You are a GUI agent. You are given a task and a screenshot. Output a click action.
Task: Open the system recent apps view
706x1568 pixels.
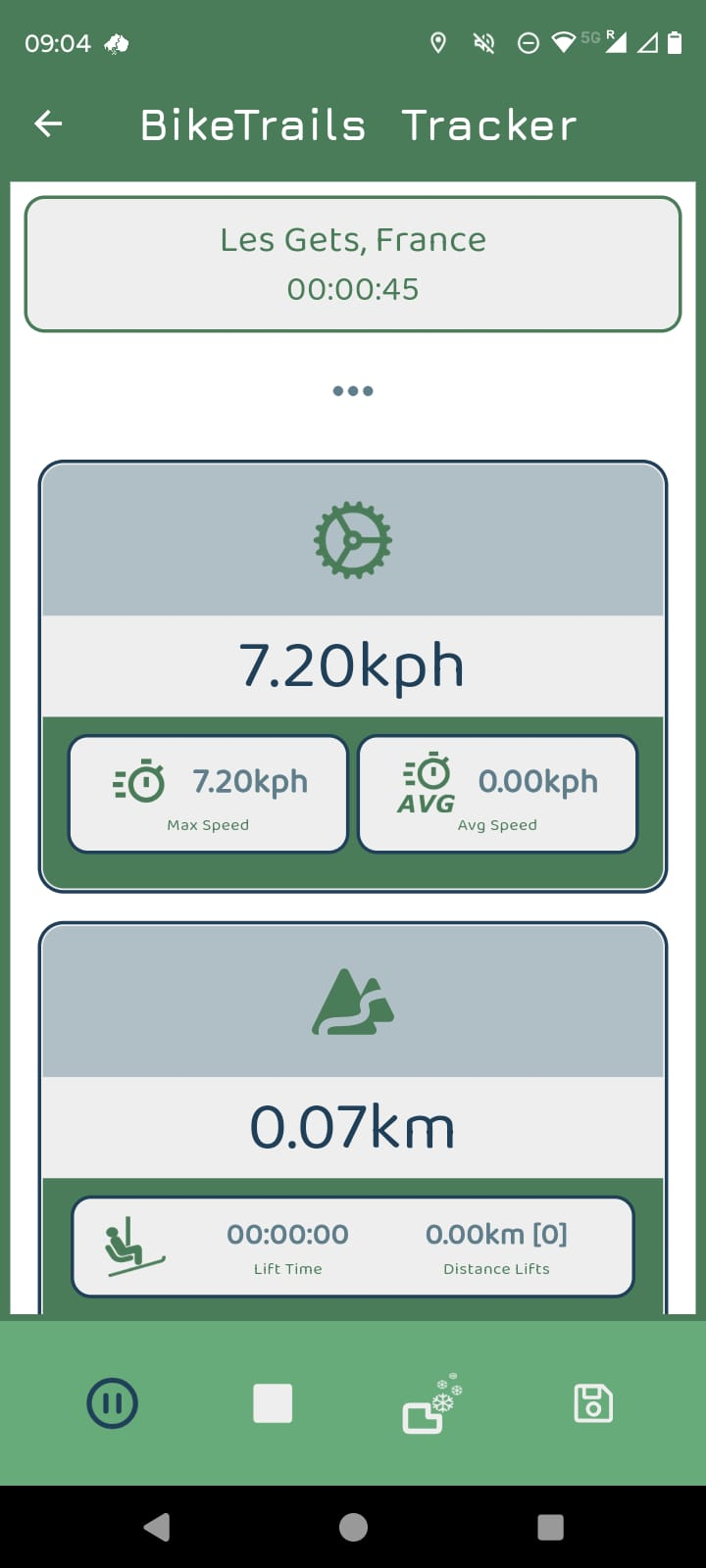pos(551,1527)
